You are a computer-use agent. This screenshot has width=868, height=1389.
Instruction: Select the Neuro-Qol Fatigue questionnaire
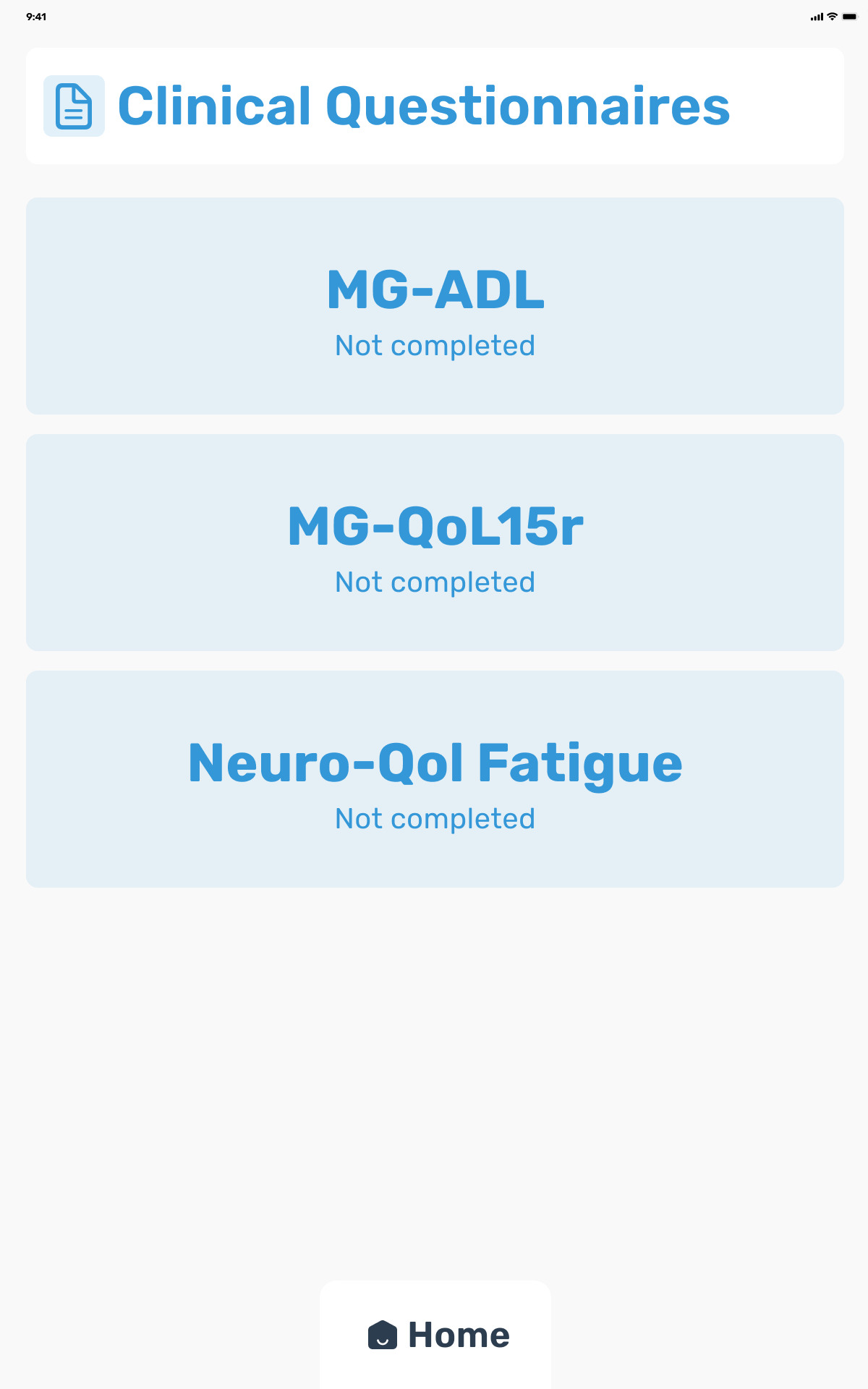click(435, 779)
